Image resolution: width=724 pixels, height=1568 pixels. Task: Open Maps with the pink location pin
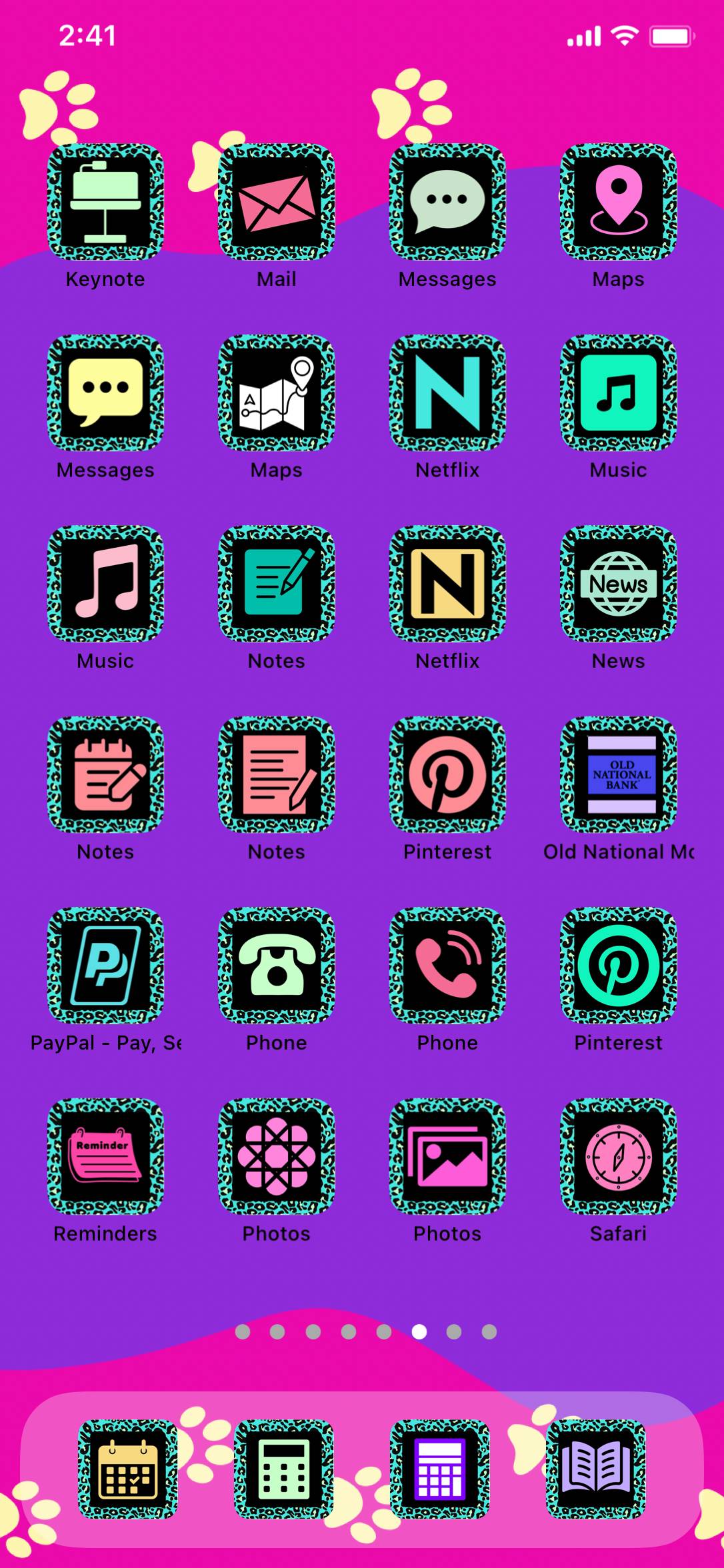(x=618, y=201)
